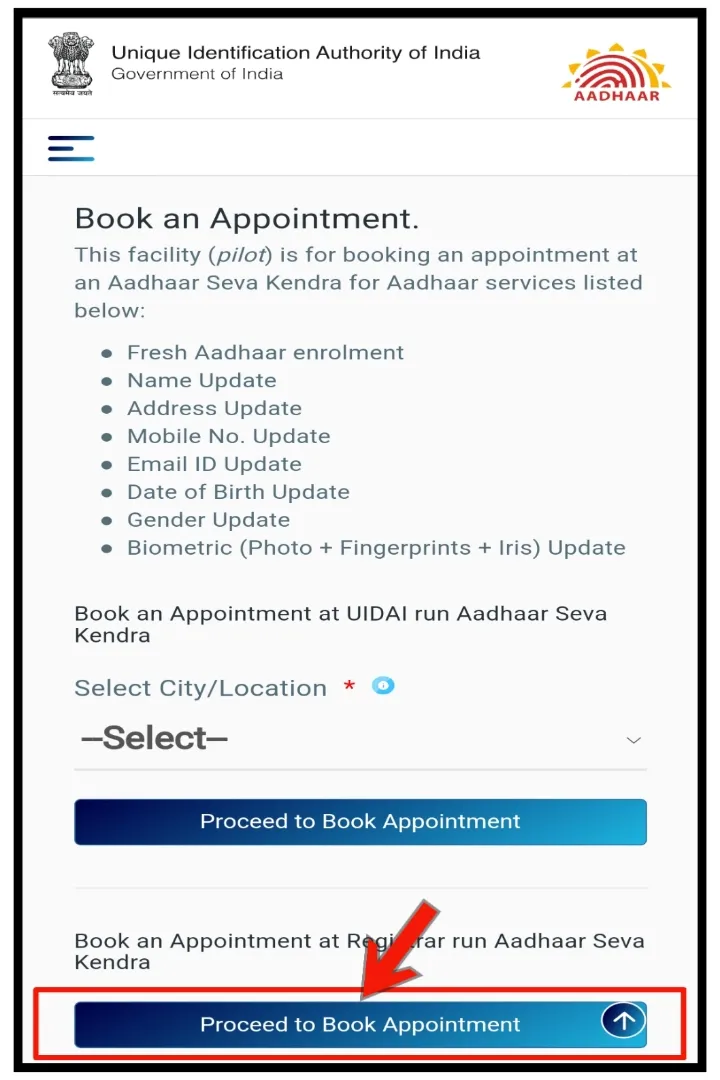Expand the Select City/Location dropdown
Screen dimensions: 720x1080
360,740
